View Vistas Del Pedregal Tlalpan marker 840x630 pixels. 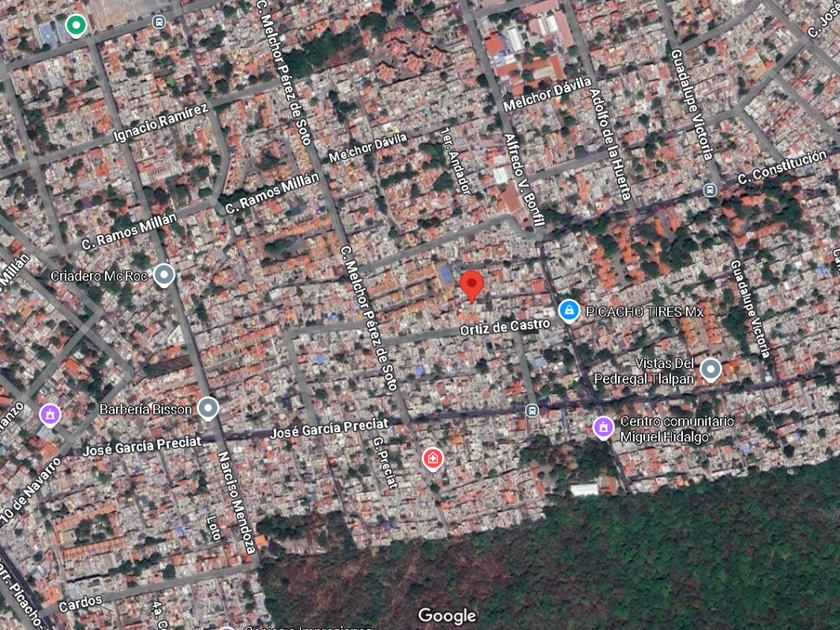pos(711,370)
